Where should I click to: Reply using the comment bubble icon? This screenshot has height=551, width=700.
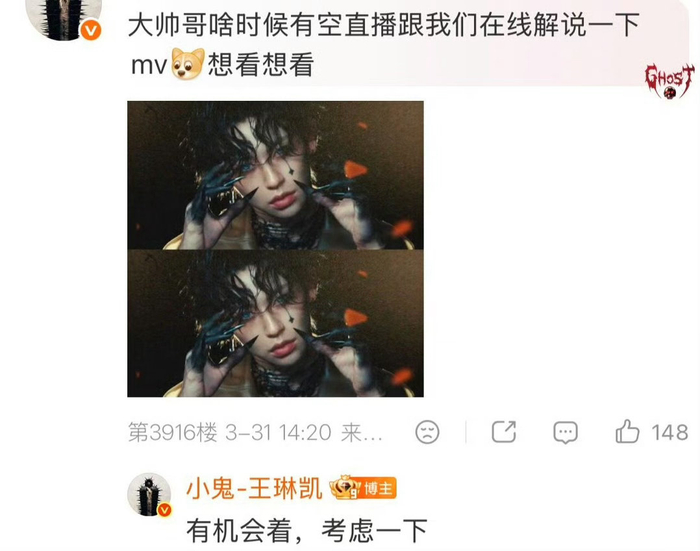[x=565, y=432]
